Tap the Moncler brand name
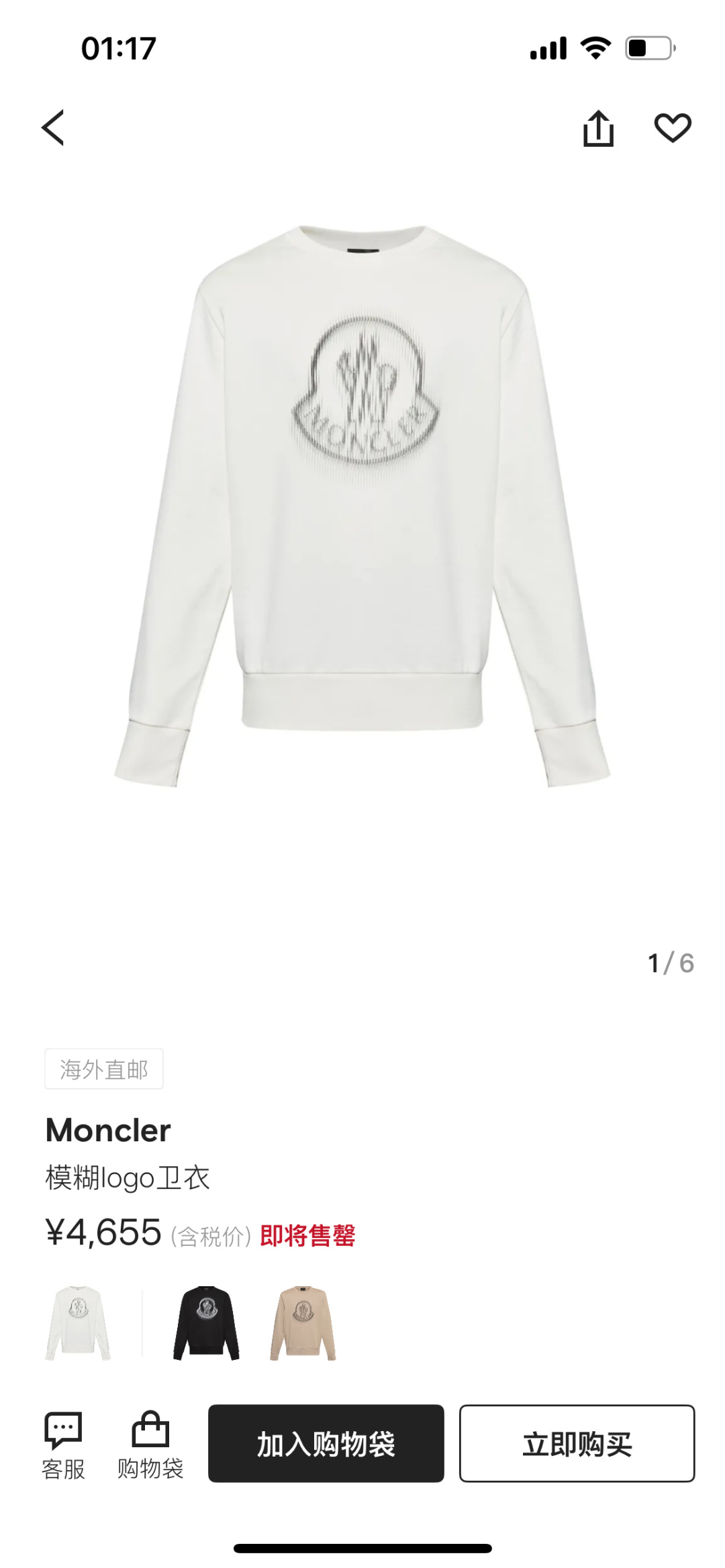 [x=108, y=1130]
